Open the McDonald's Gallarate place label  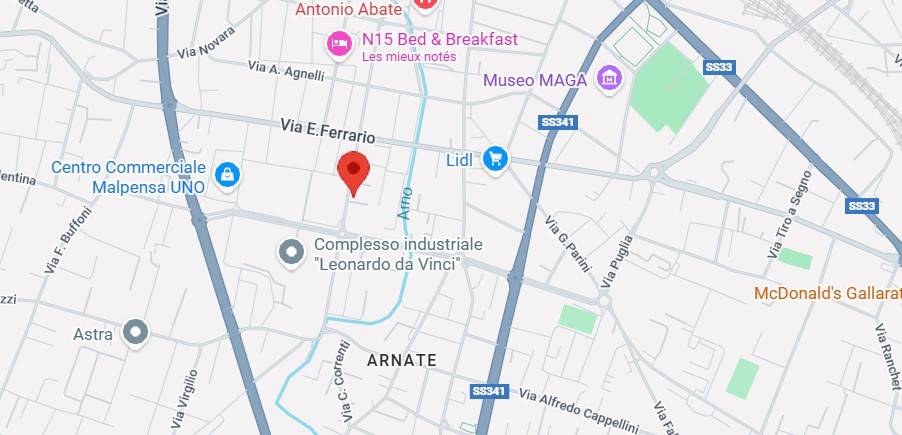825,293
